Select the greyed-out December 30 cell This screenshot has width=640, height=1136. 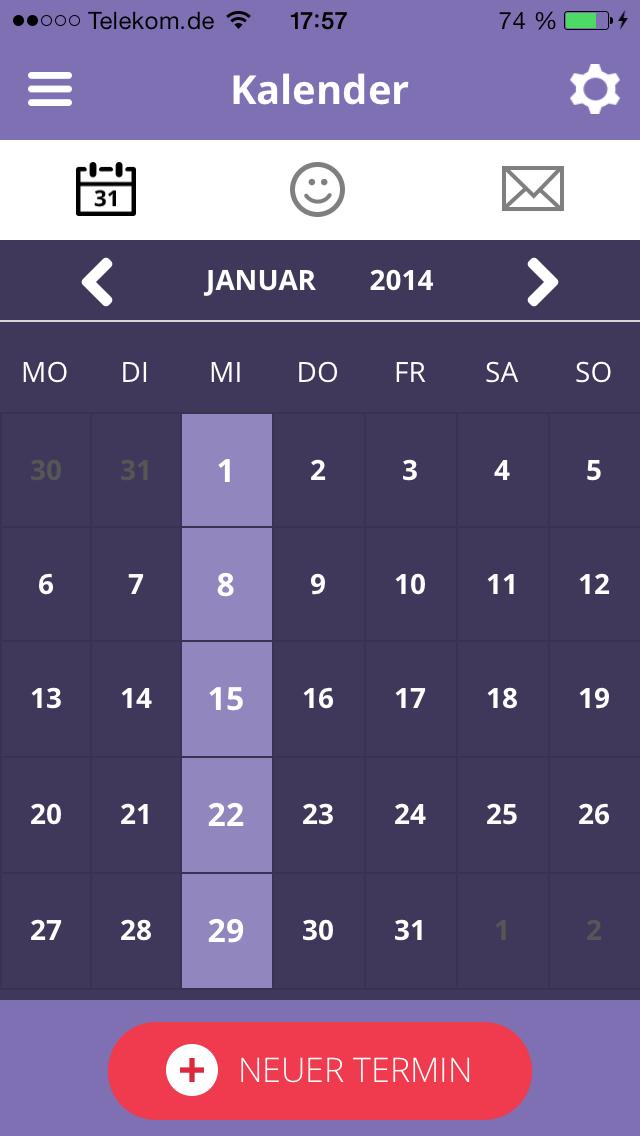click(x=46, y=470)
